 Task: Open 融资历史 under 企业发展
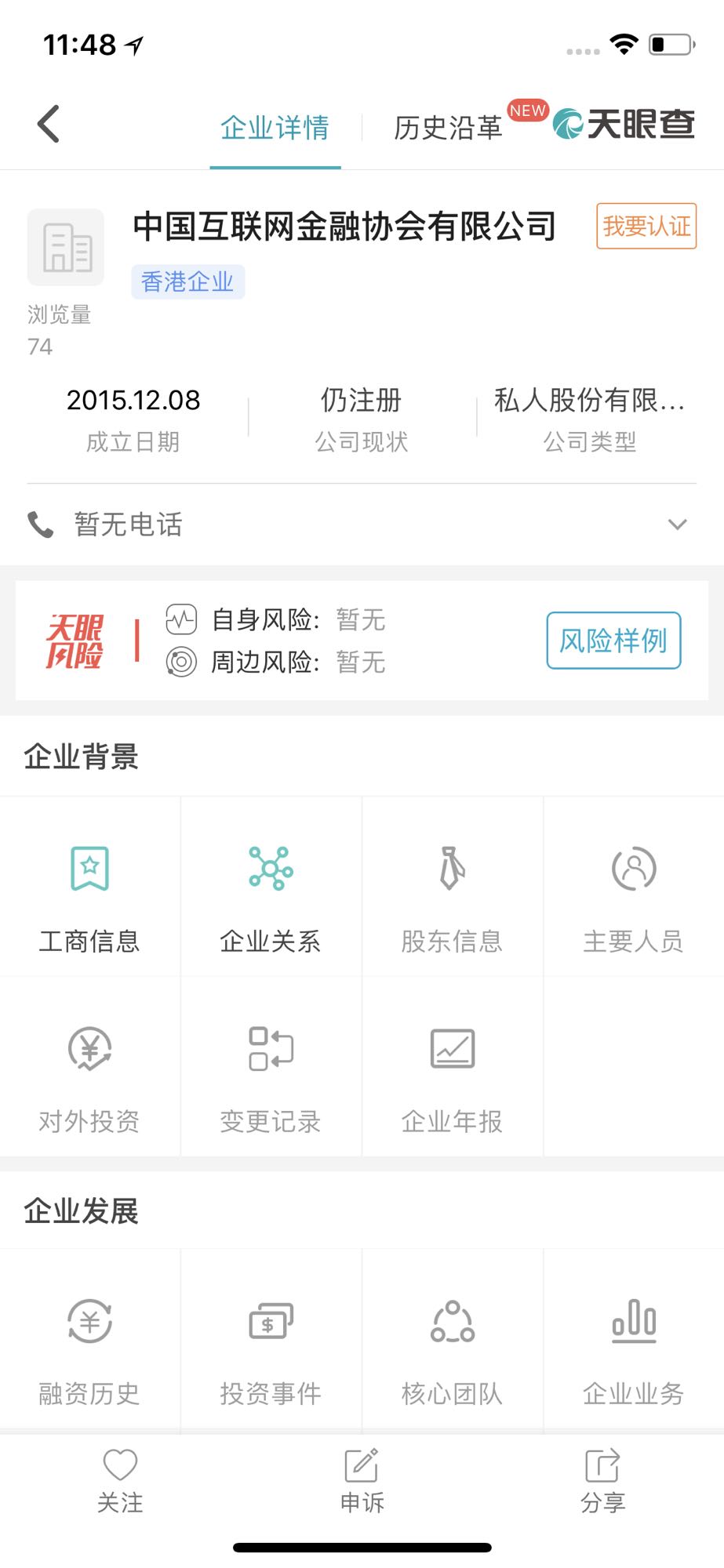pyautogui.click(x=89, y=1350)
